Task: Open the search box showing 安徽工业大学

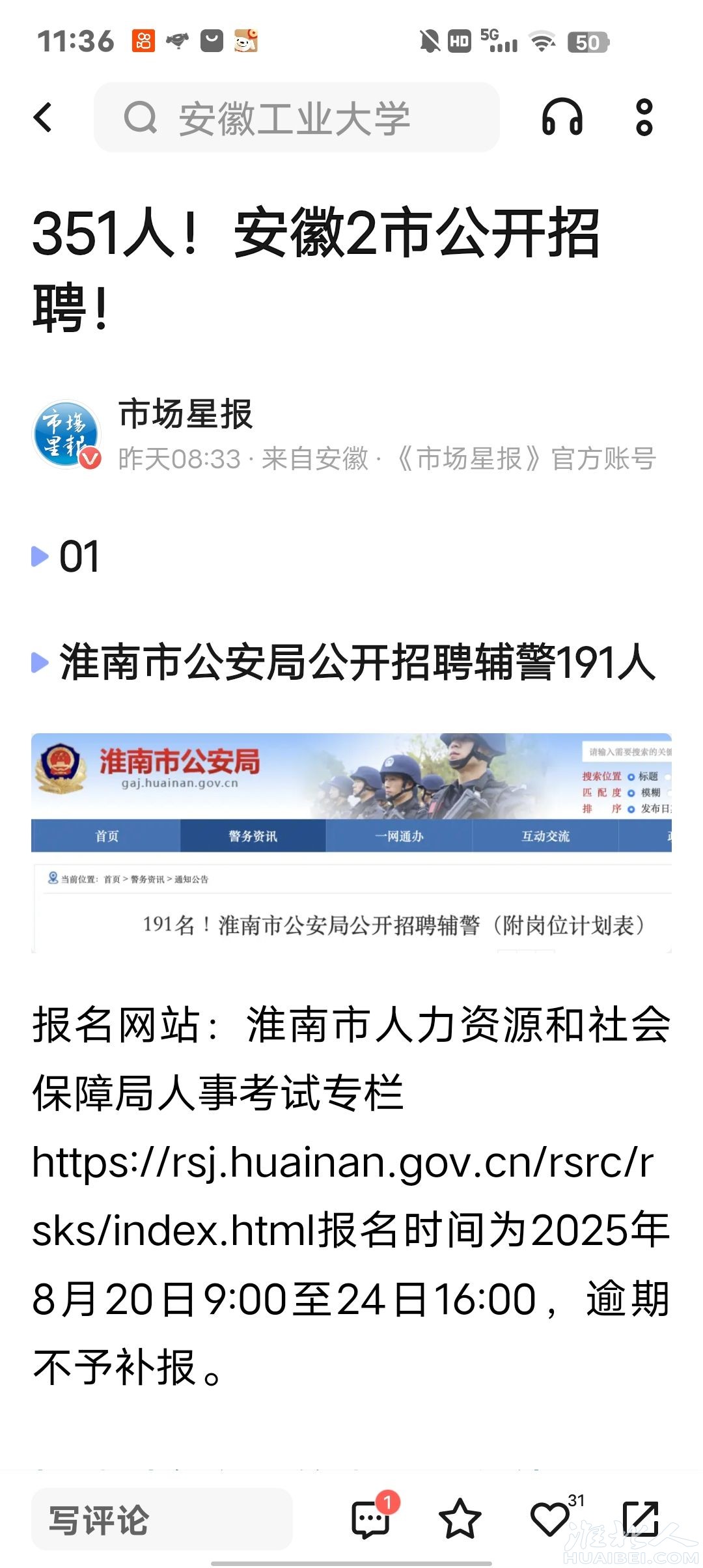Action: click(296, 118)
